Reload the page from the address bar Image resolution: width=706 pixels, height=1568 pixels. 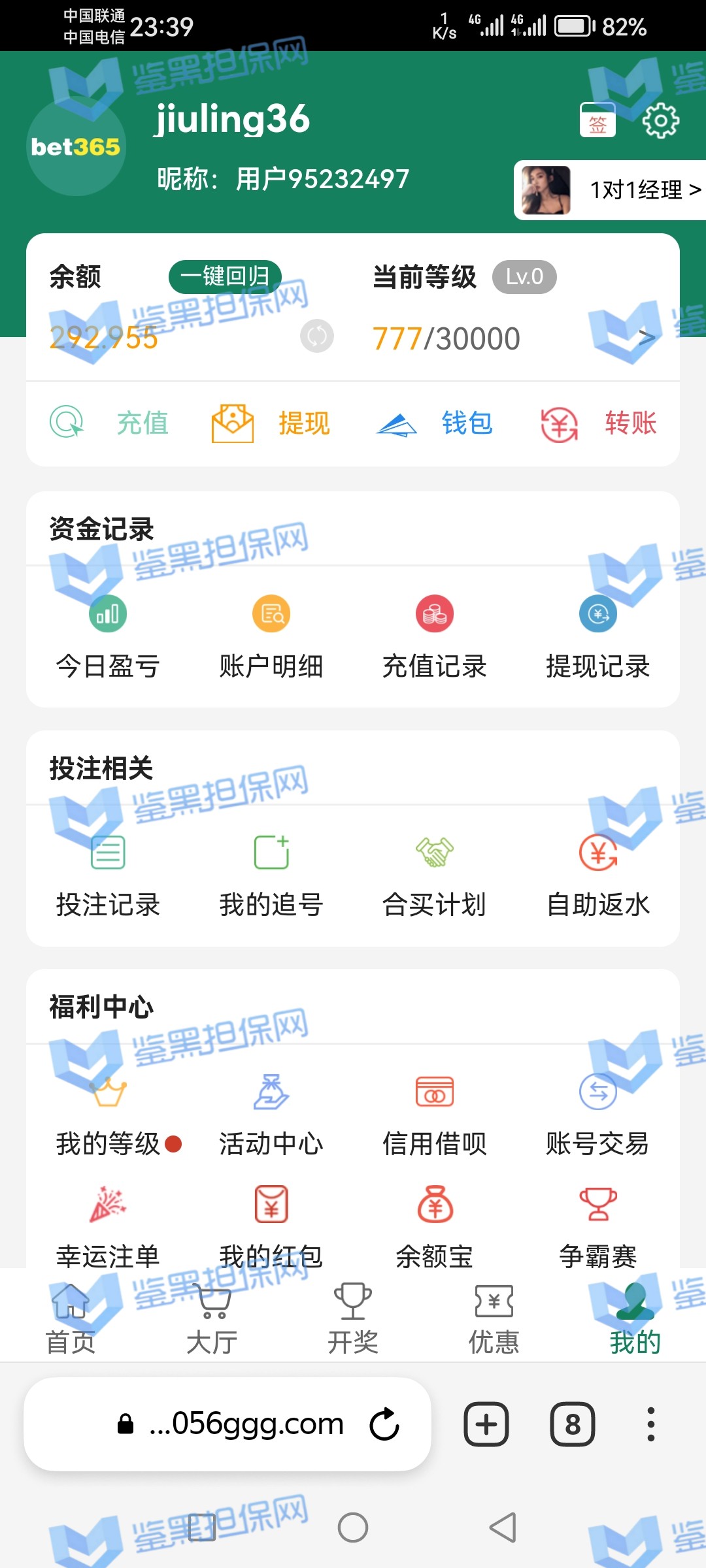[384, 1424]
